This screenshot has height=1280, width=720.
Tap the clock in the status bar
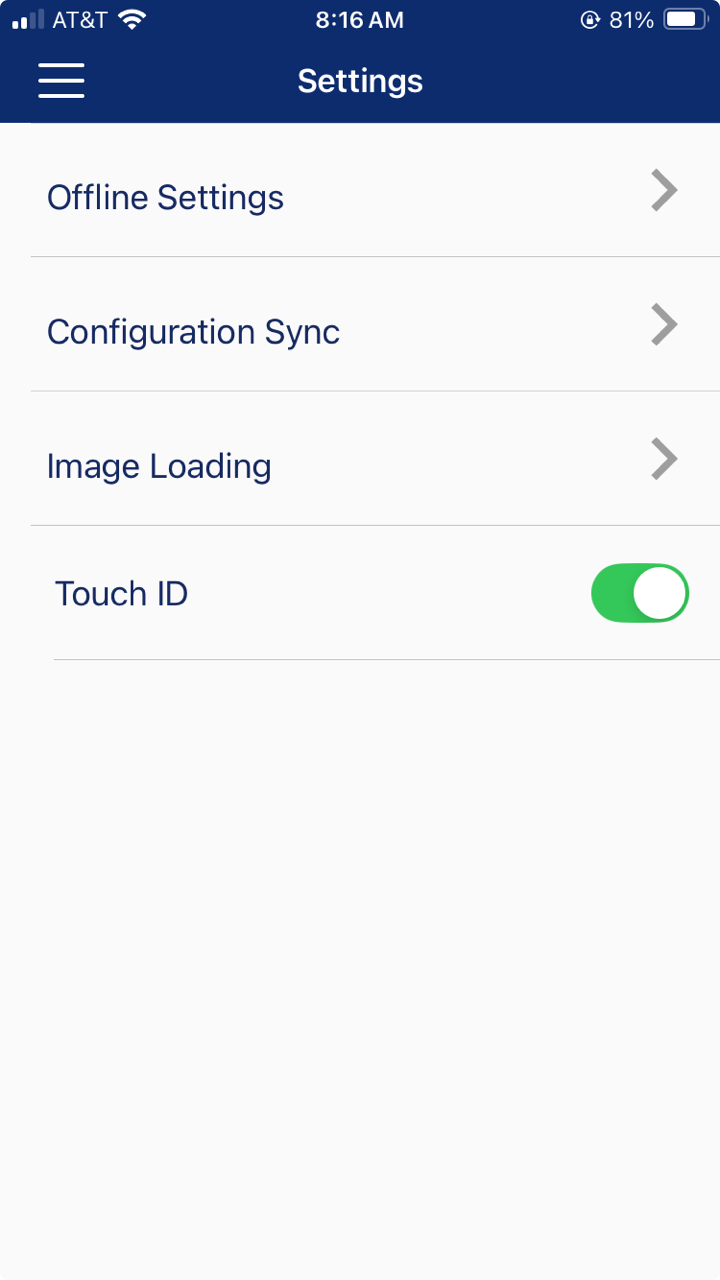(x=360, y=18)
